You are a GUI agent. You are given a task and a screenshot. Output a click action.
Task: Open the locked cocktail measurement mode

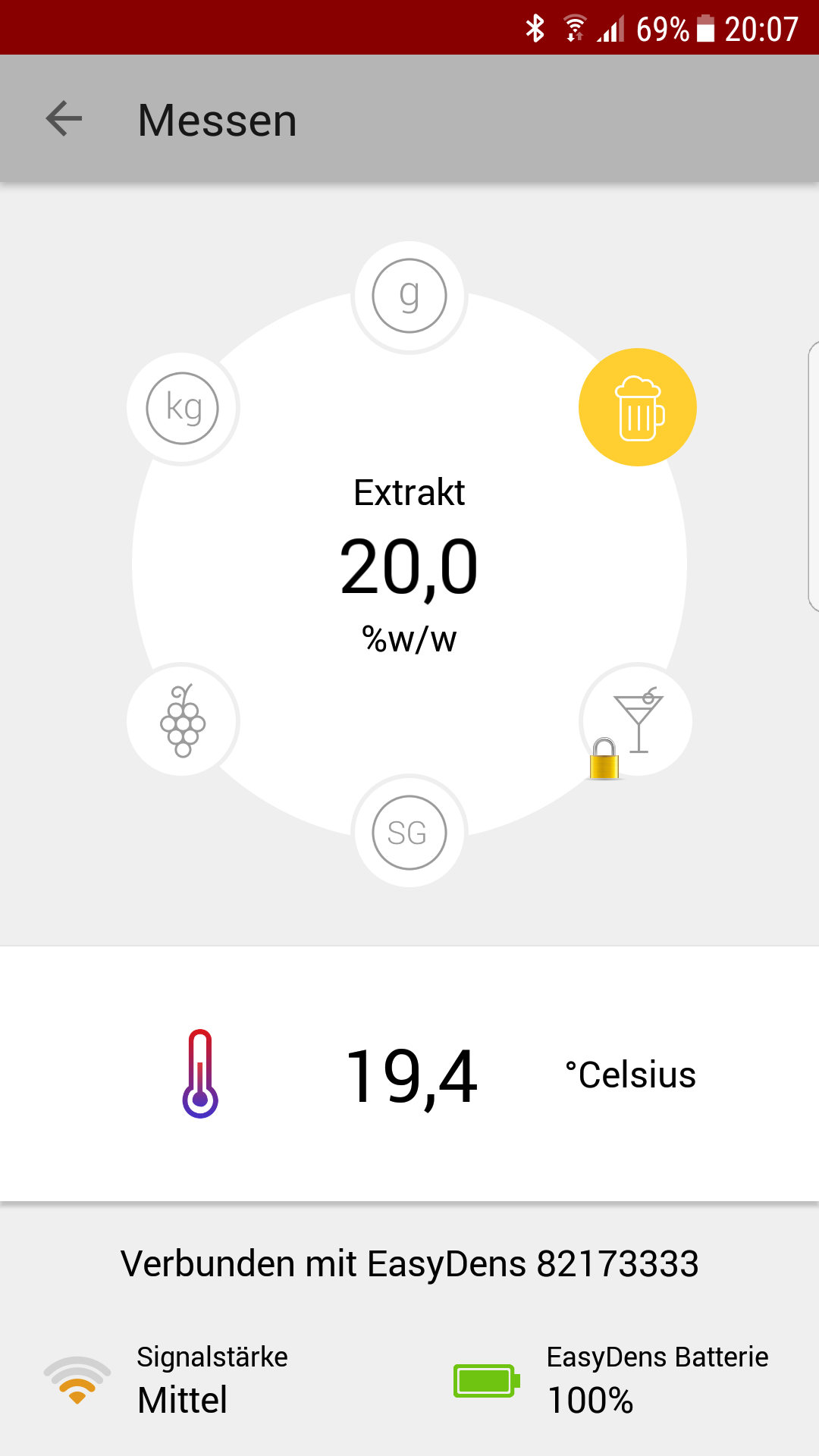(636, 720)
